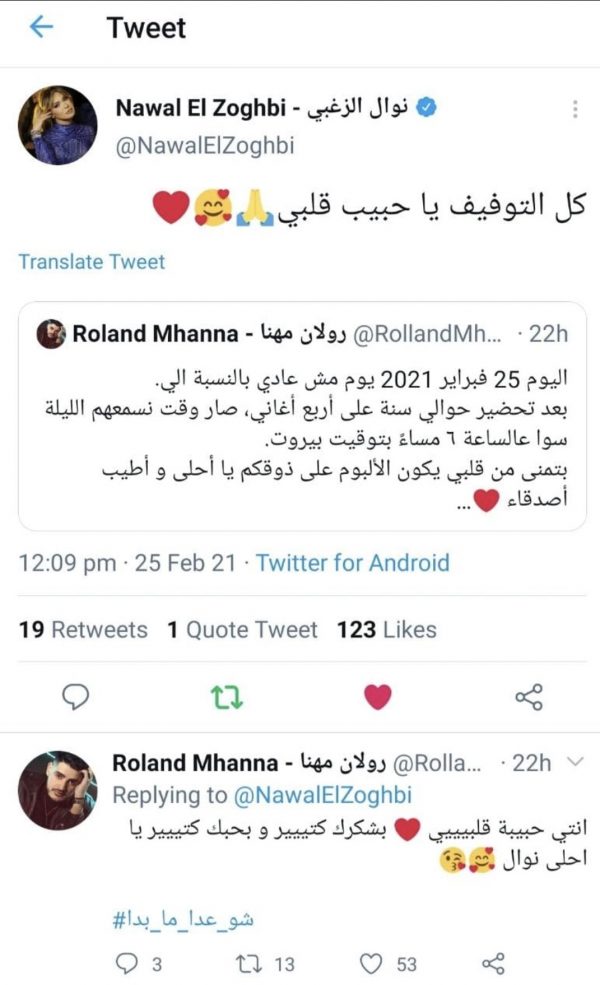Image resolution: width=600 pixels, height=985 pixels.
Task: Unlike Nawal's tweet with the heart icon
Action: pos(378,697)
